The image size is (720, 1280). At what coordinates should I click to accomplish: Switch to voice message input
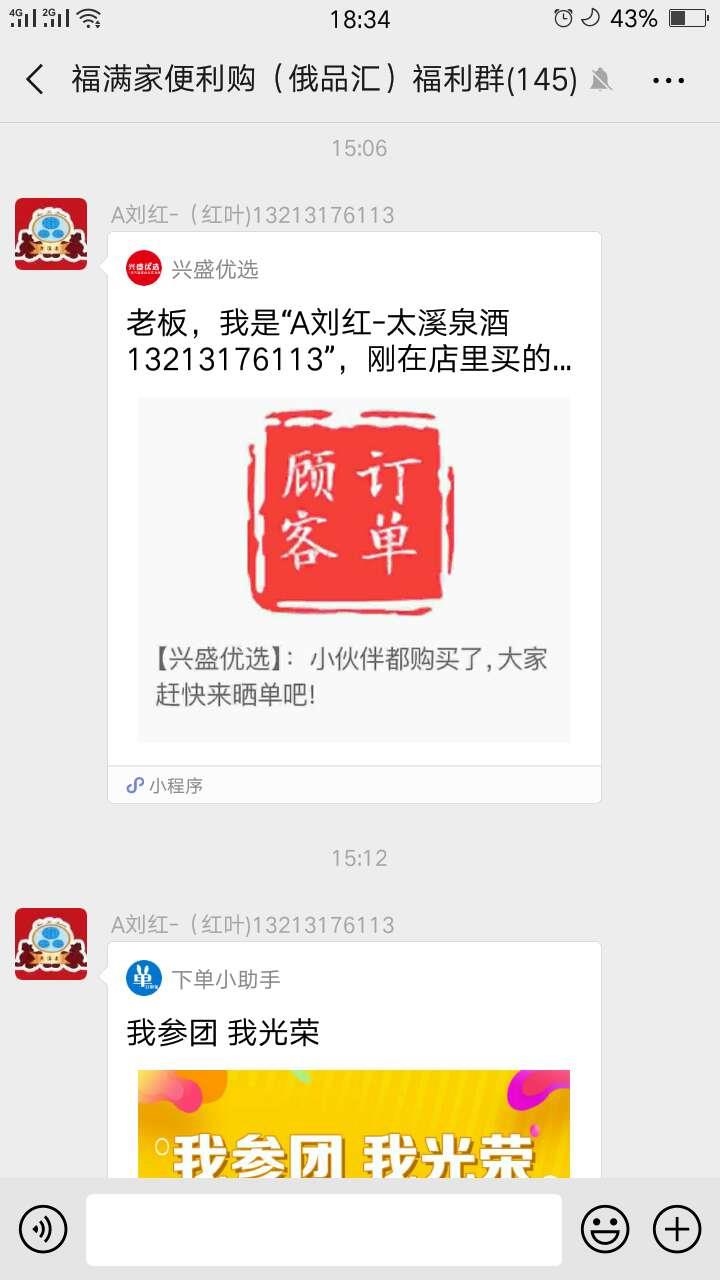point(43,1229)
